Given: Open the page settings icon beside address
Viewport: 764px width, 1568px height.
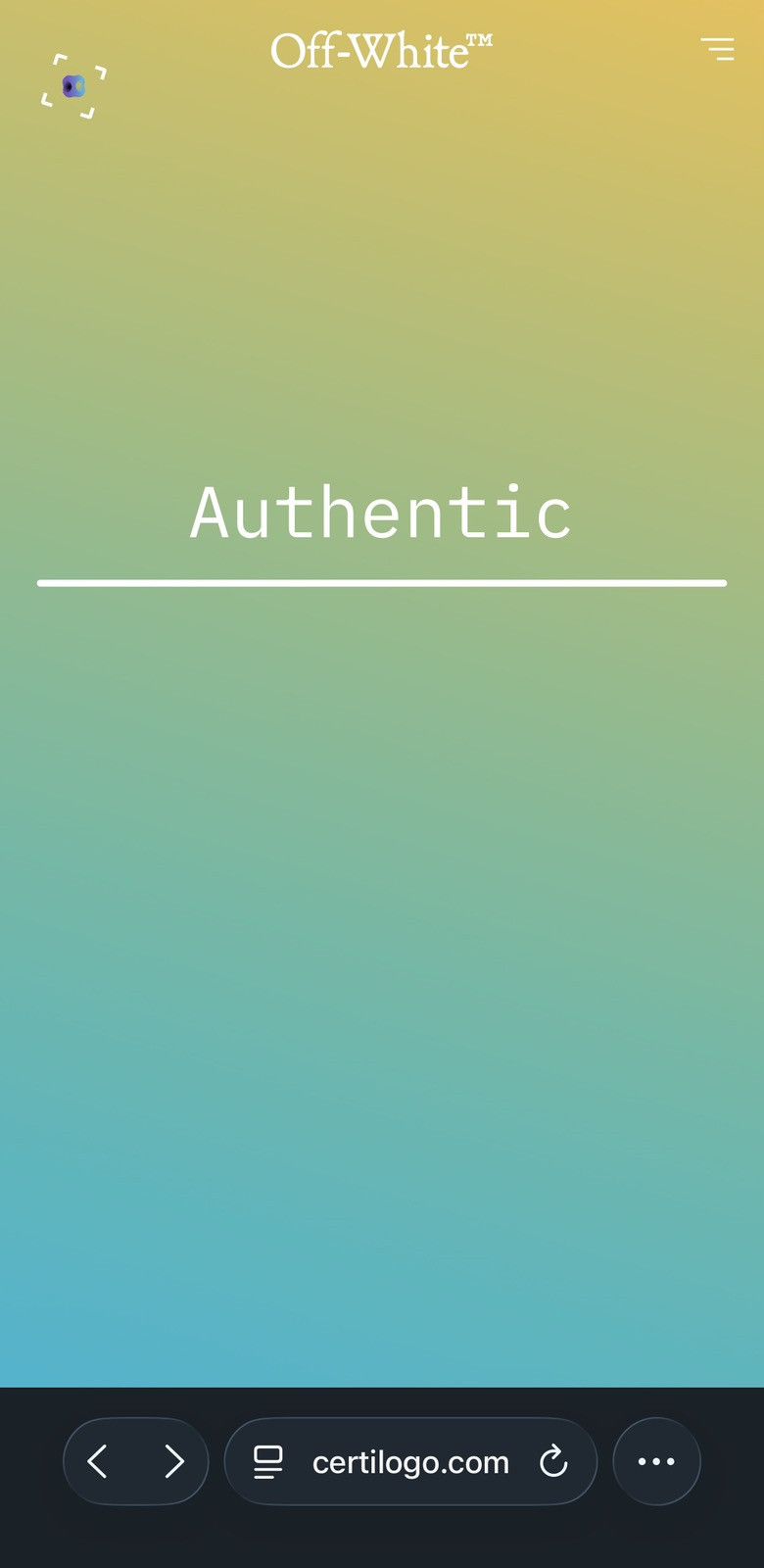Looking at the screenshot, I should coord(267,1461).
